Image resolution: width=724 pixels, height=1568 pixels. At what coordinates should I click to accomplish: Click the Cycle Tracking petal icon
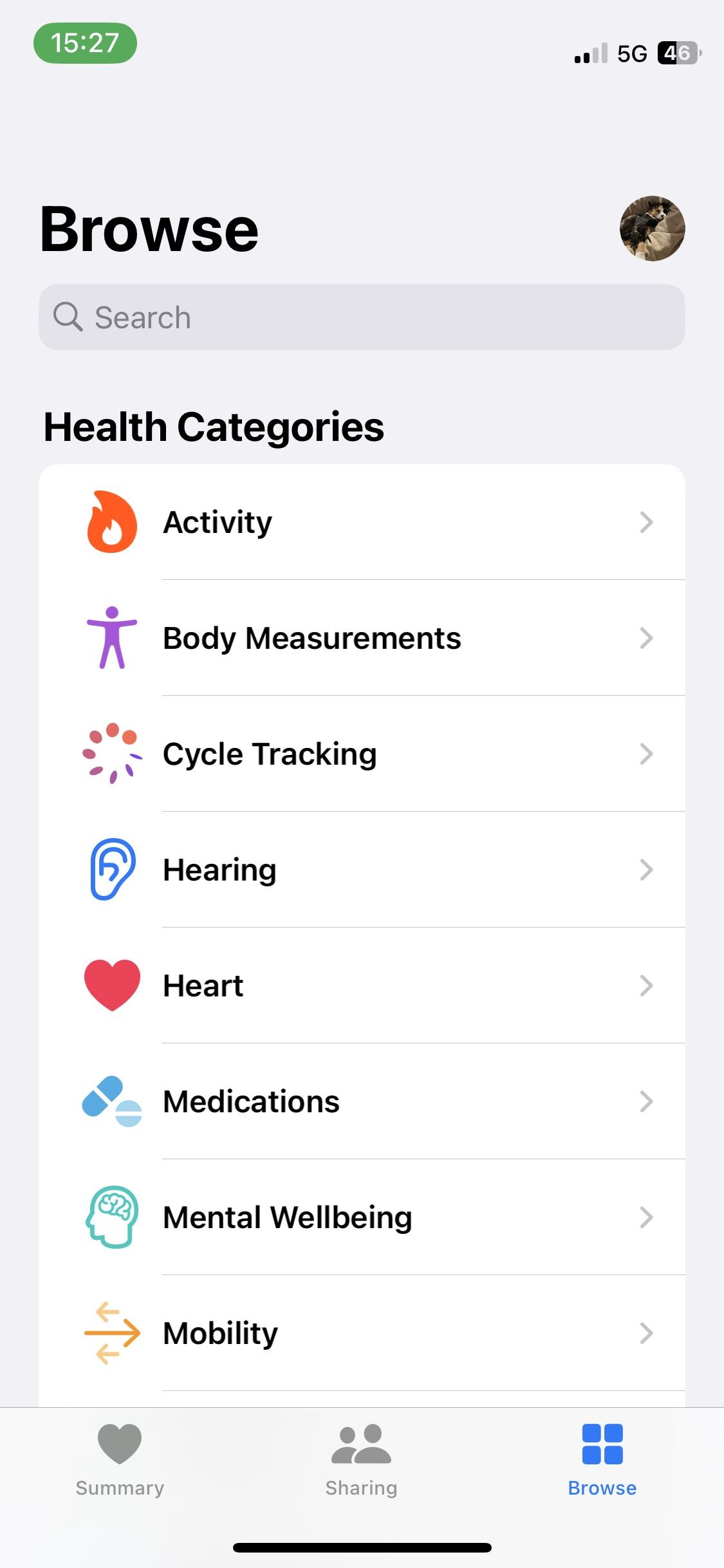point(111,753)
